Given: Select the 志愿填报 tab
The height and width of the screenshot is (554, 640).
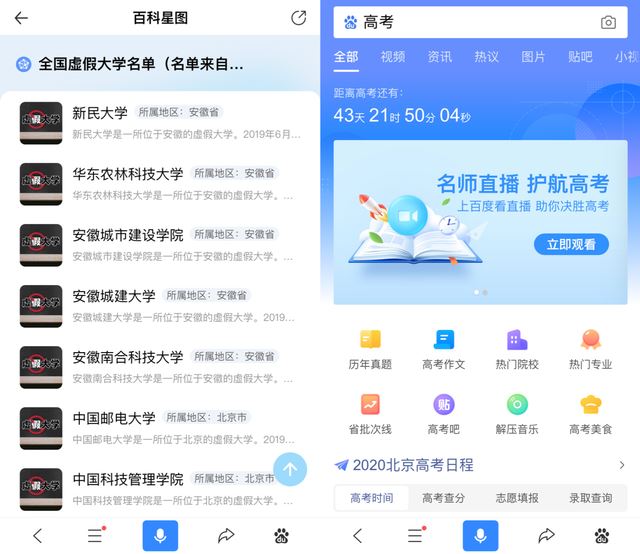Looking at the screenshot, I should click(516, 498).
